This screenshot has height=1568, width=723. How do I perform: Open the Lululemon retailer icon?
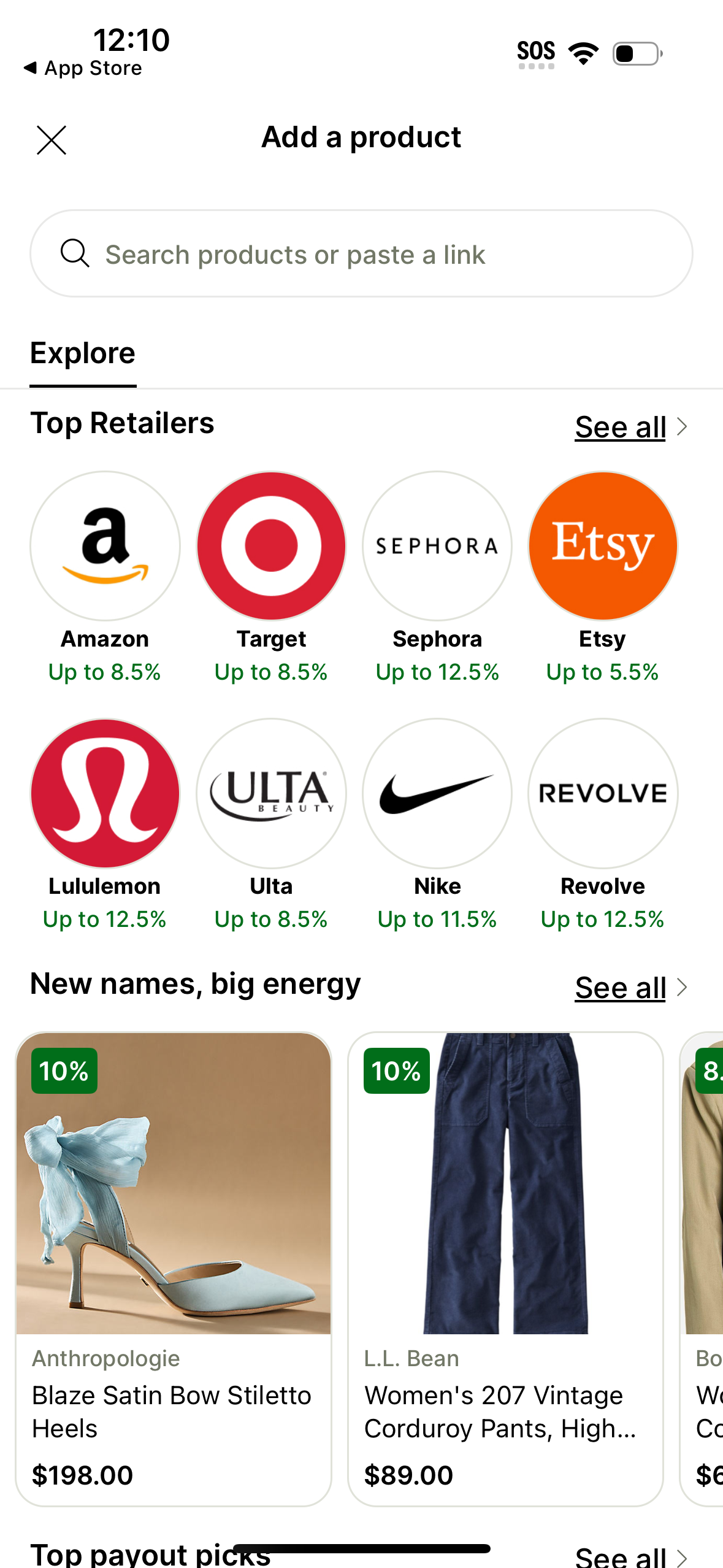(x=104, y=793)
